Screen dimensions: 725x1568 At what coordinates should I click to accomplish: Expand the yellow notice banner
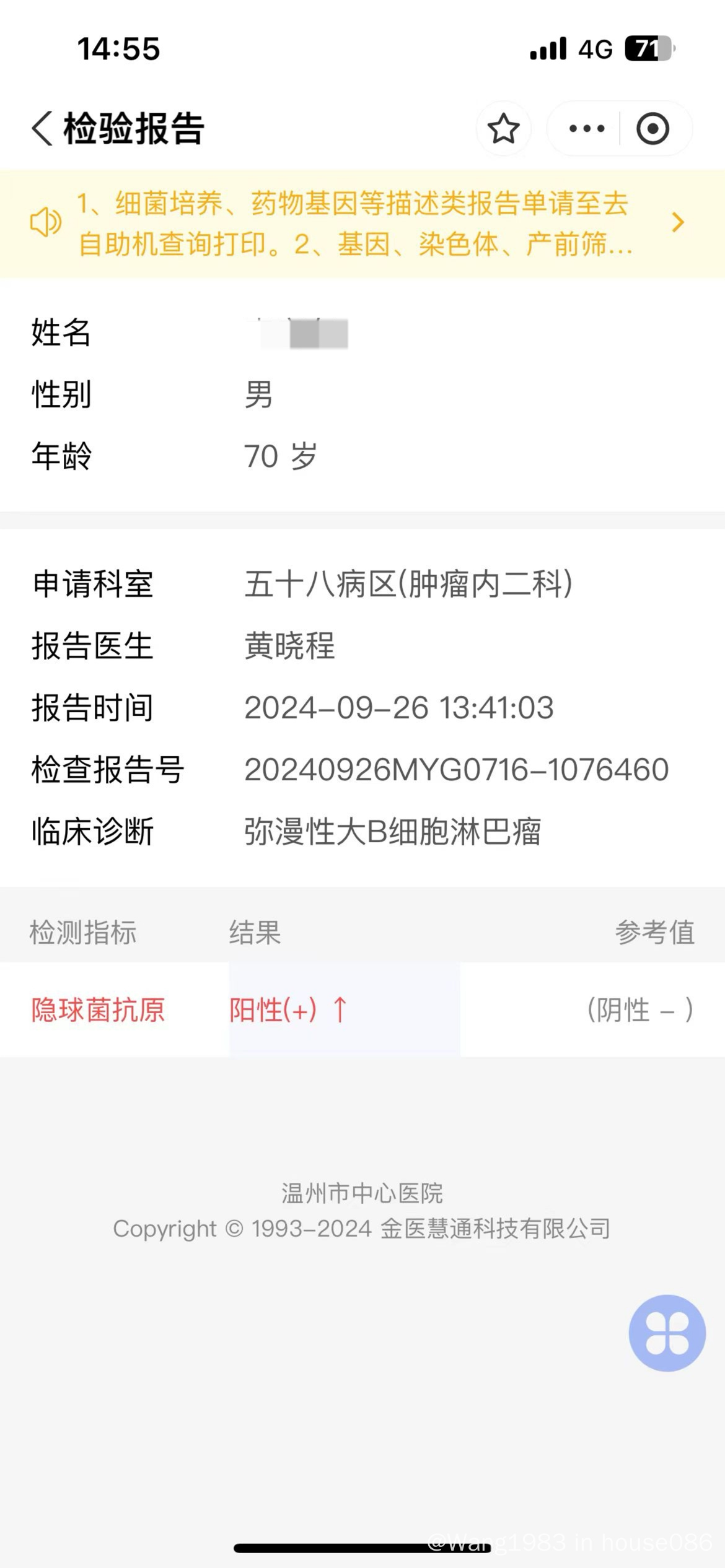point(362,224)
